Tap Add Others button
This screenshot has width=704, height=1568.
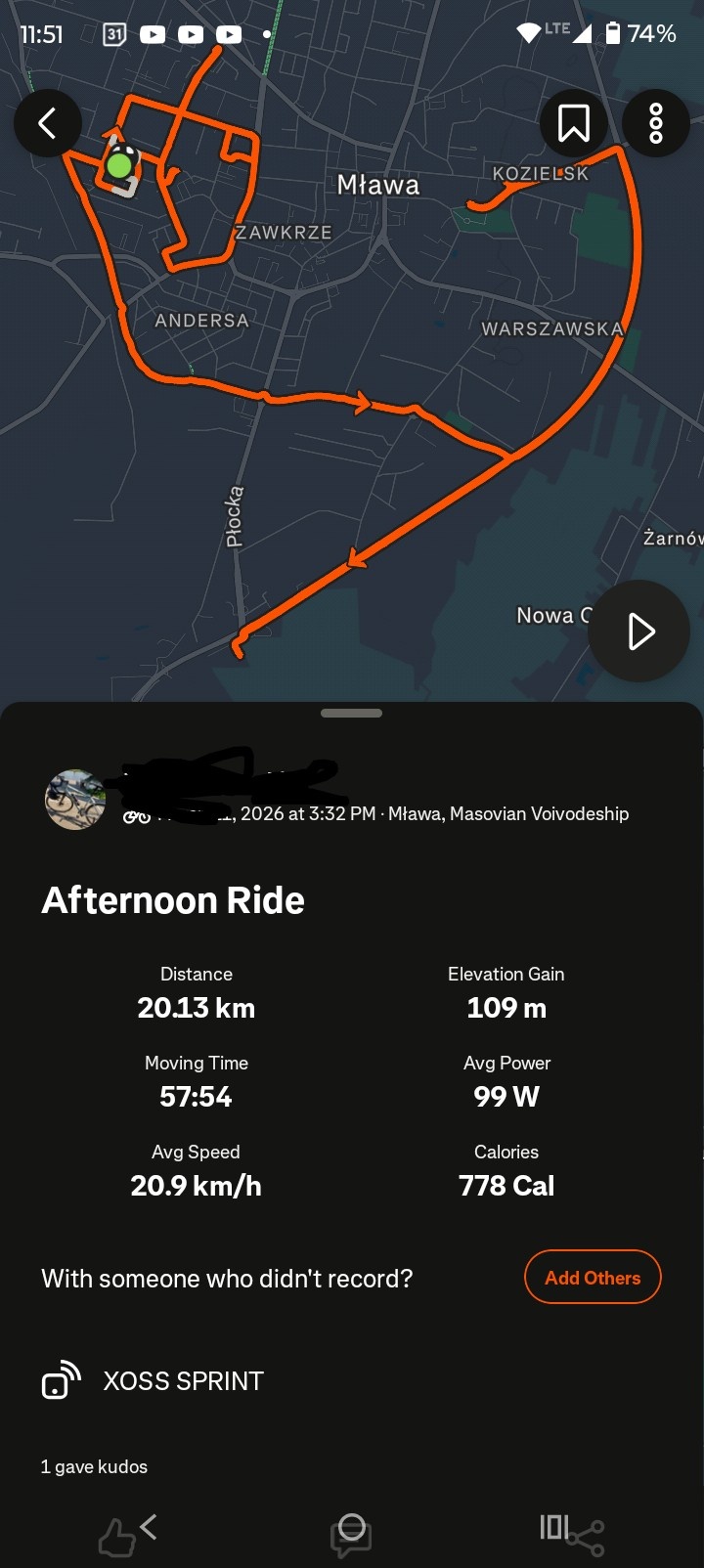(x=593, y=1278)
